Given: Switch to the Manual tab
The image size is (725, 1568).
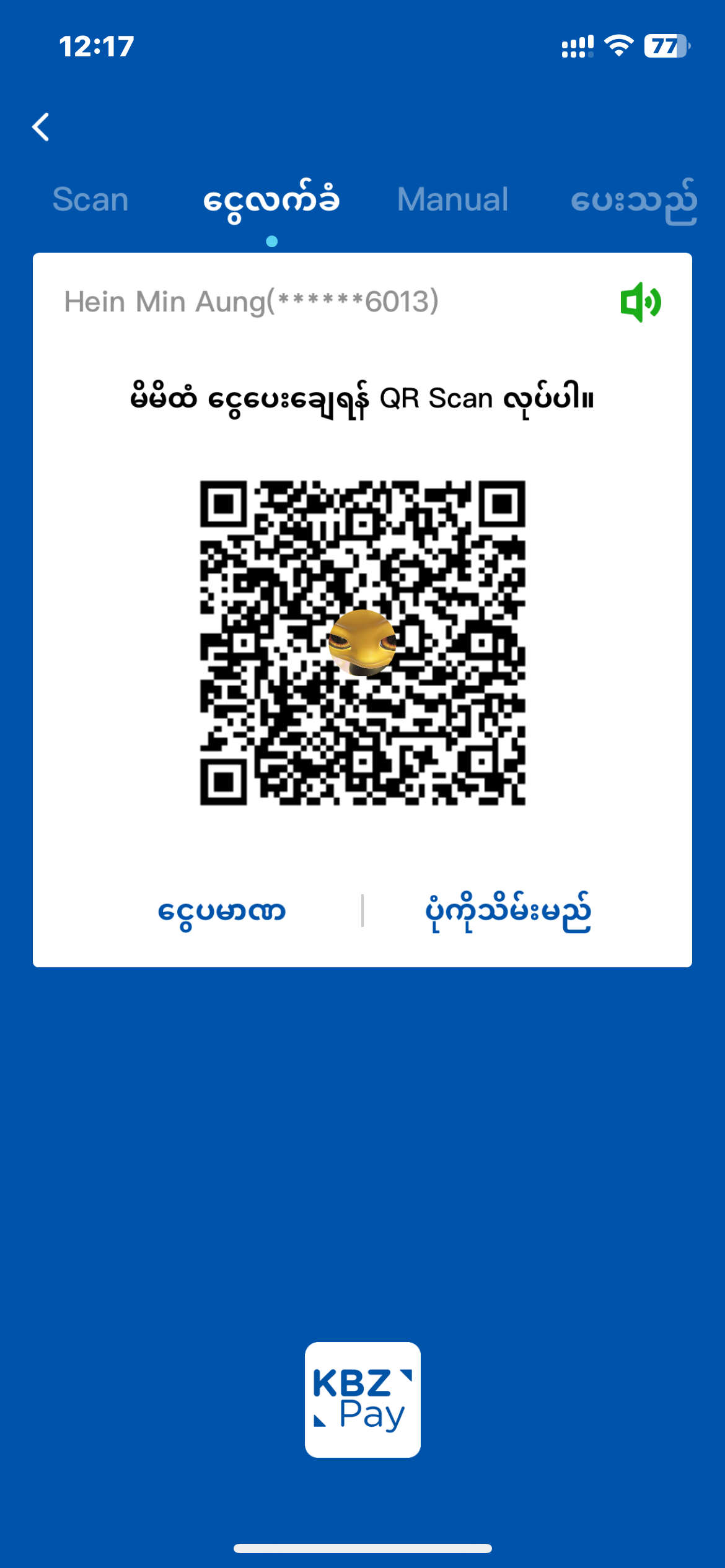Looking at the screenshot, I should click(x=452, y=200).
